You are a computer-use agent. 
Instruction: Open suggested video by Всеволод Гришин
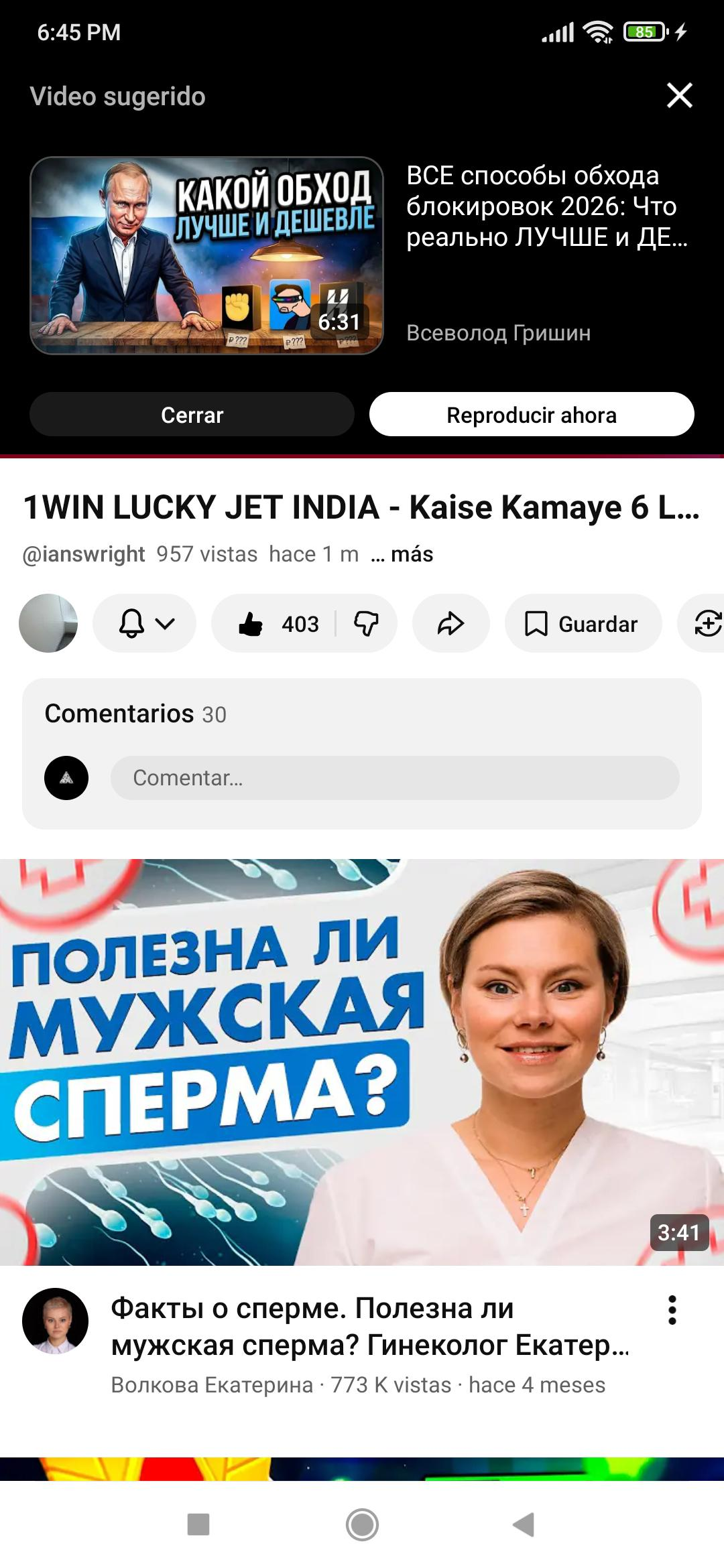[206, 255]
